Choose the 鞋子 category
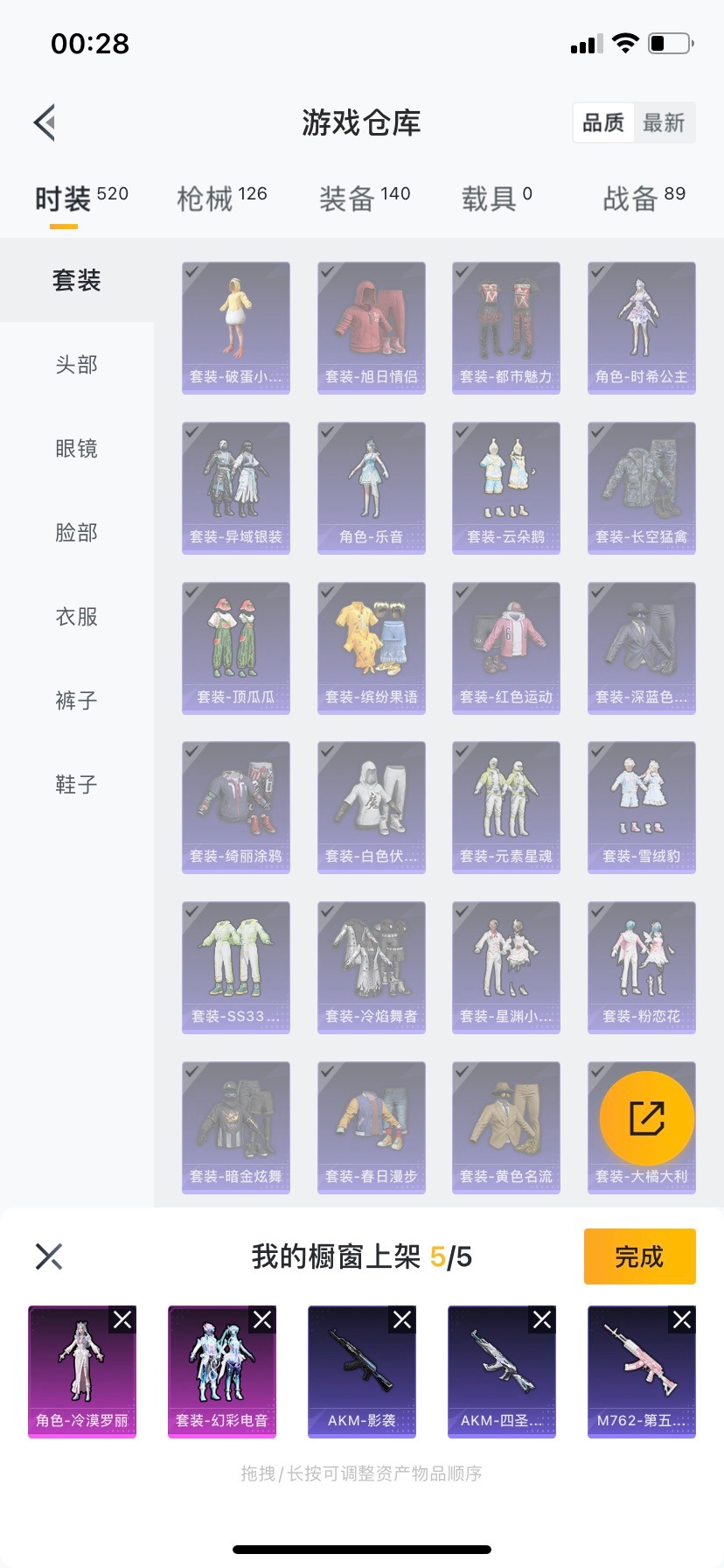 77,784
